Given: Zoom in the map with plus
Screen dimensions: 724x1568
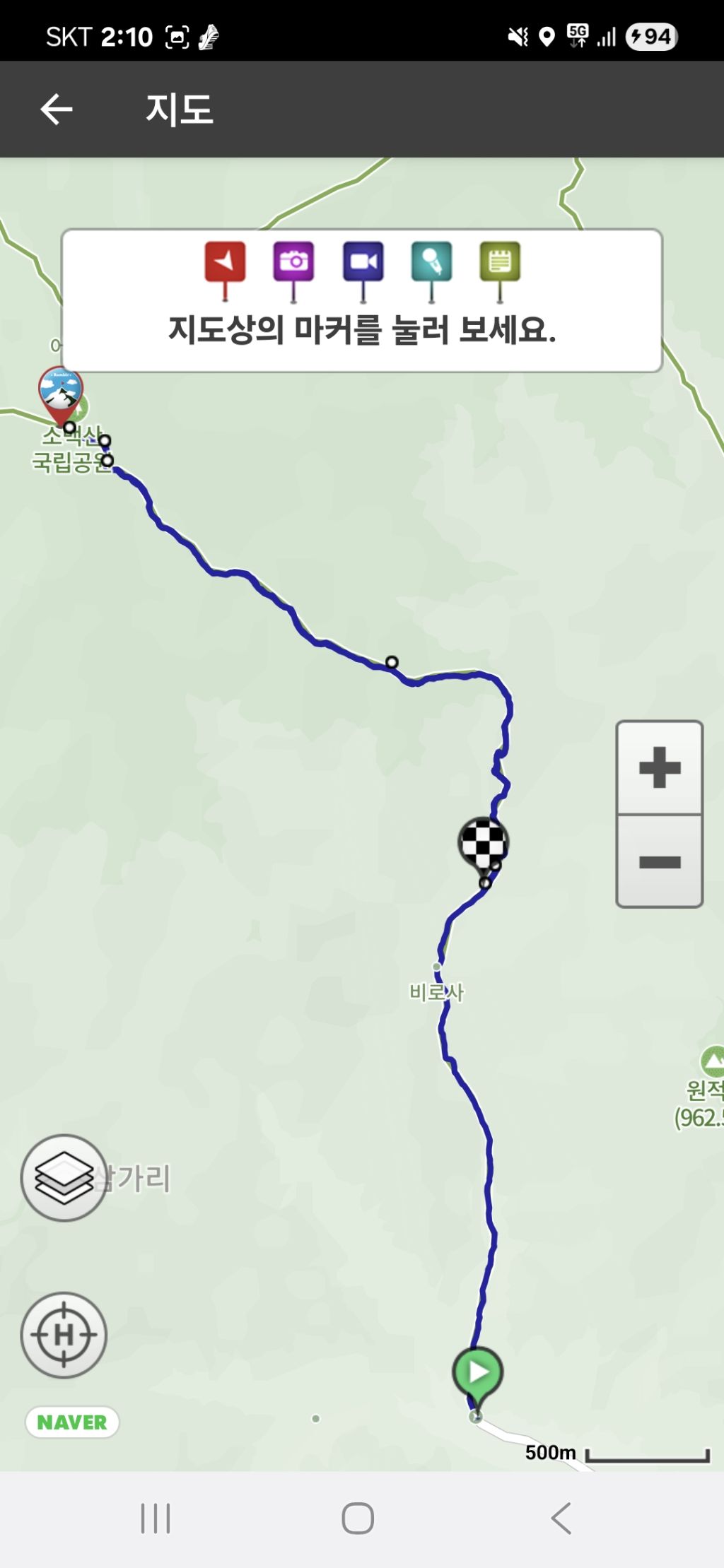Looking at the screenshot, I should pyautogui.click(x=659, y=767).
